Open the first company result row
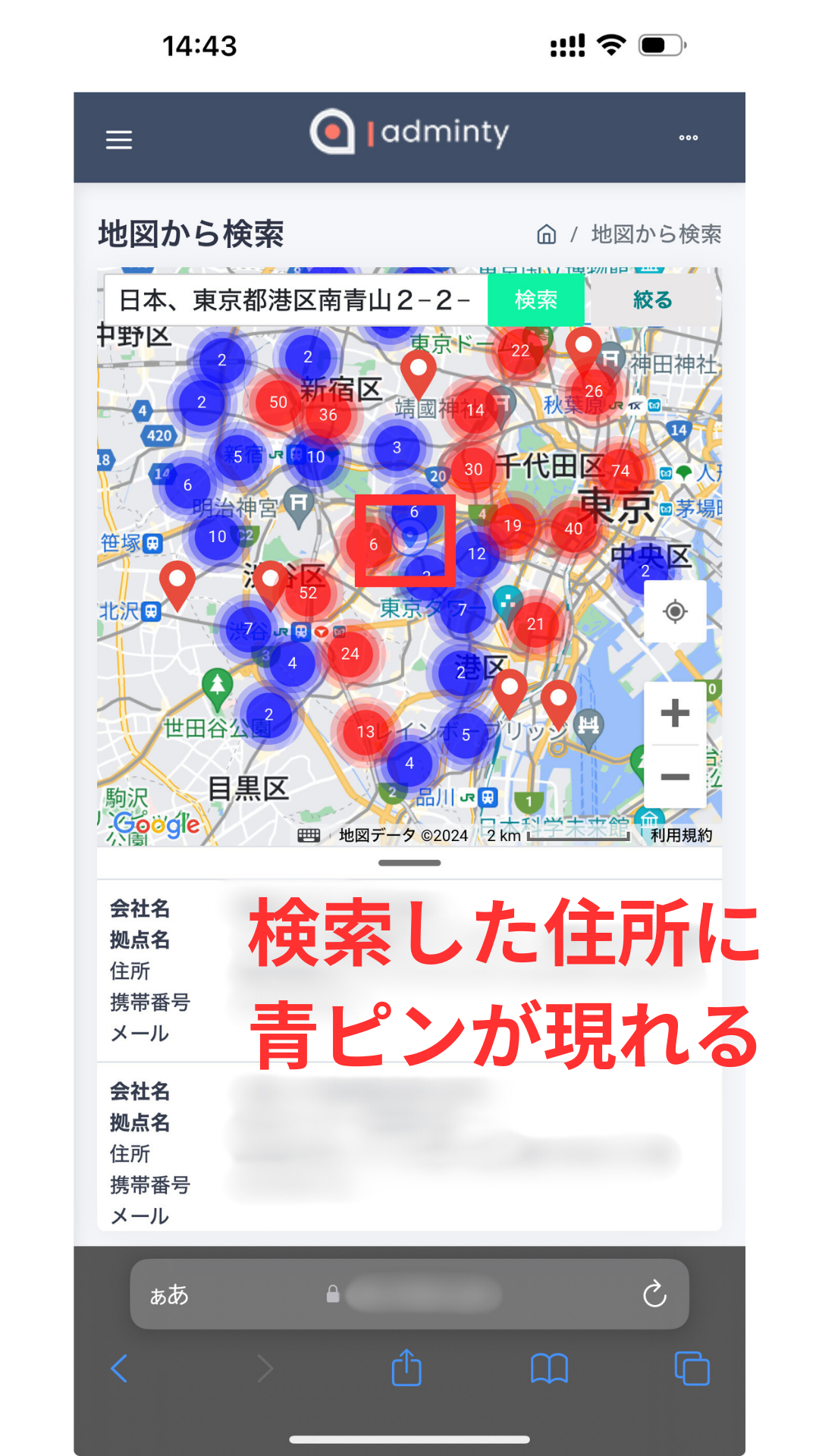This screenshot has height=1456, width=819. (x=409, y=971)
